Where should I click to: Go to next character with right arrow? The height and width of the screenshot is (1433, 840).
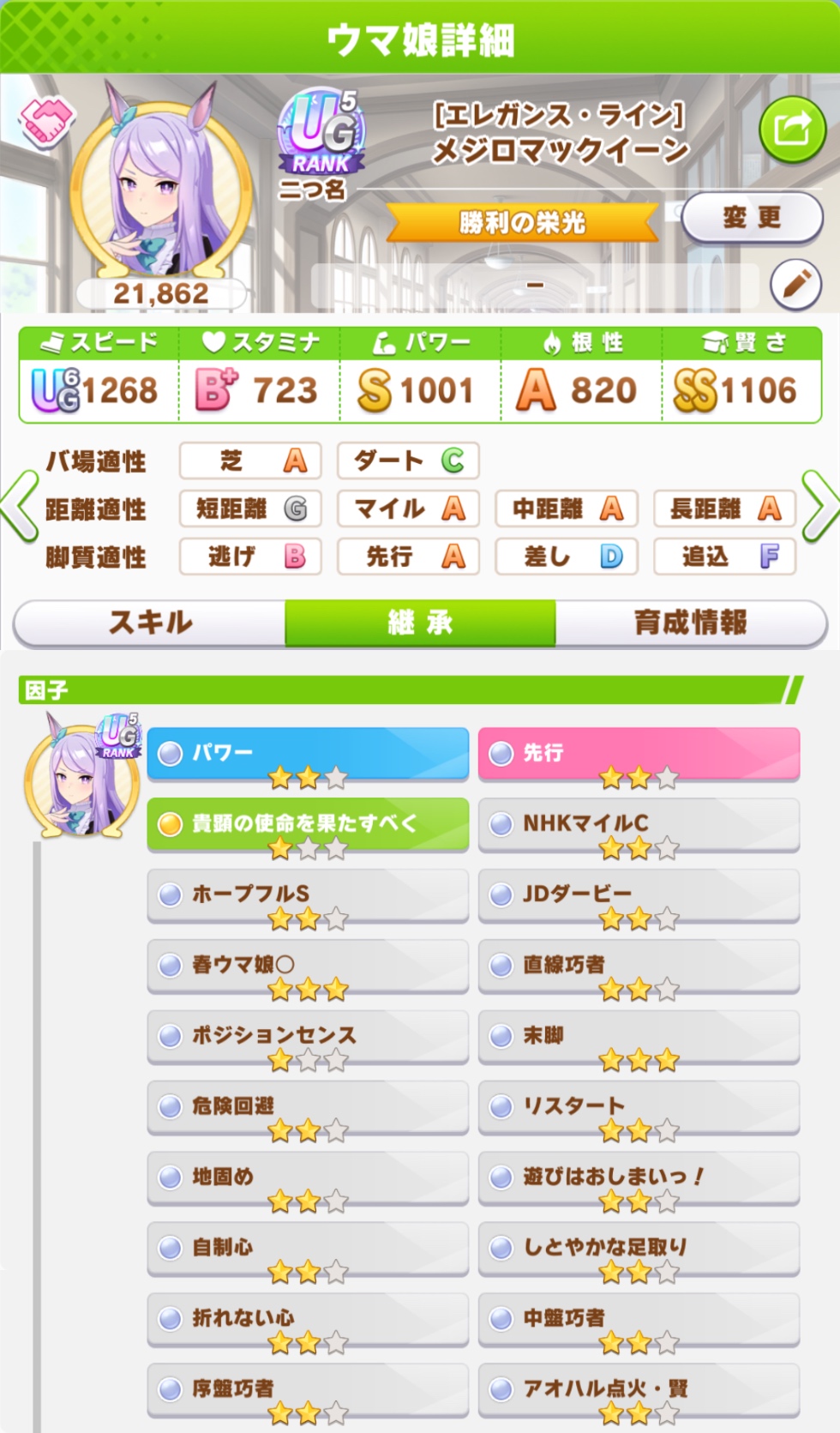(x=819, y=506)
